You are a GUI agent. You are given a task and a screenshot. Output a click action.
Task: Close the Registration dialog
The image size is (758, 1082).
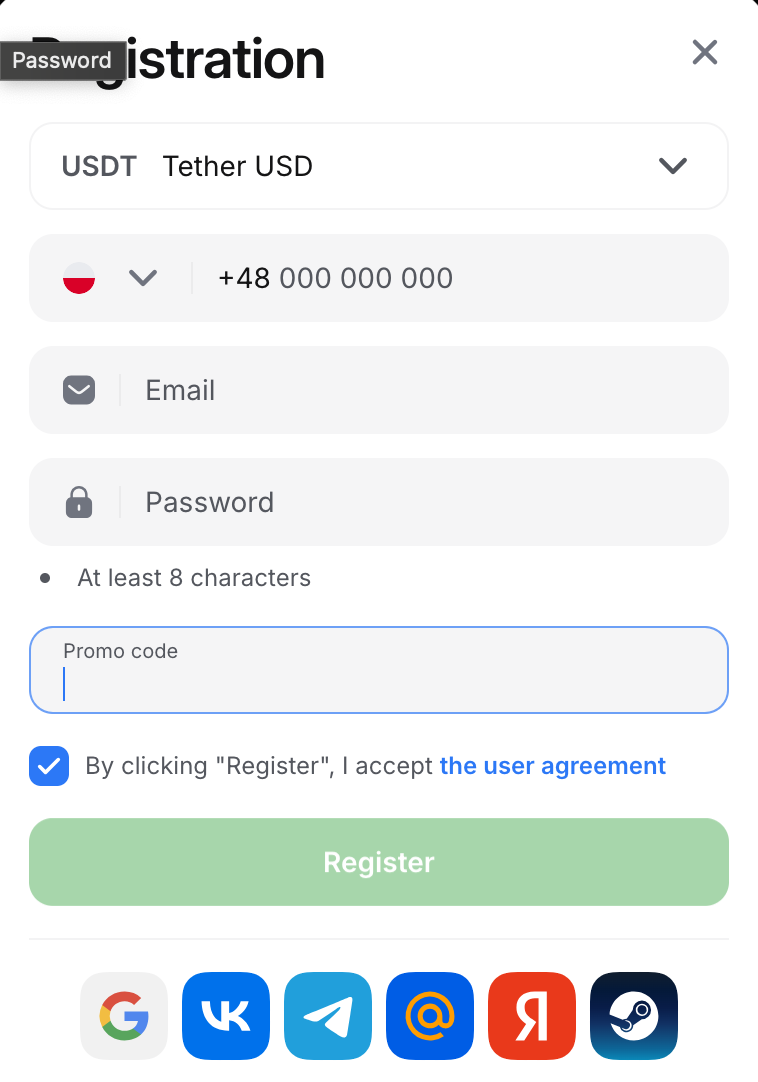[705, 52]
